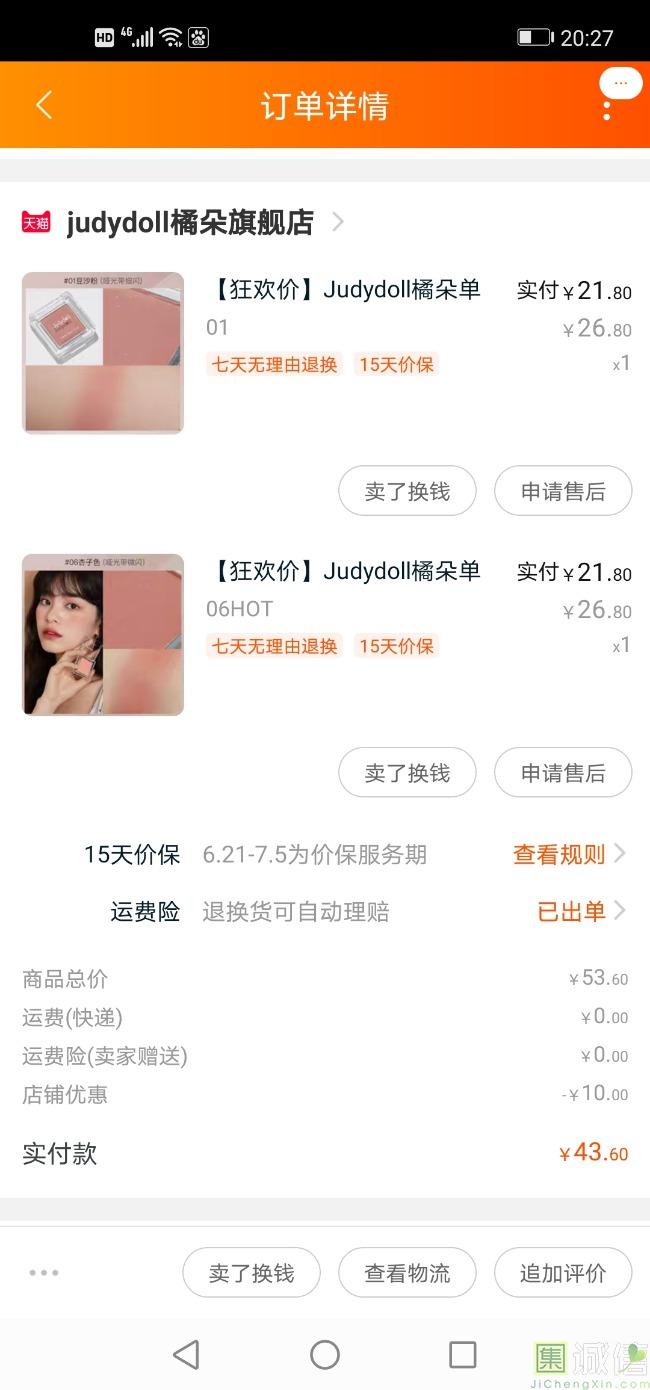The height and width of the screenshot is (1390, 650).
Task: Open the top-right overflow menu
Action: coord(607,110)
